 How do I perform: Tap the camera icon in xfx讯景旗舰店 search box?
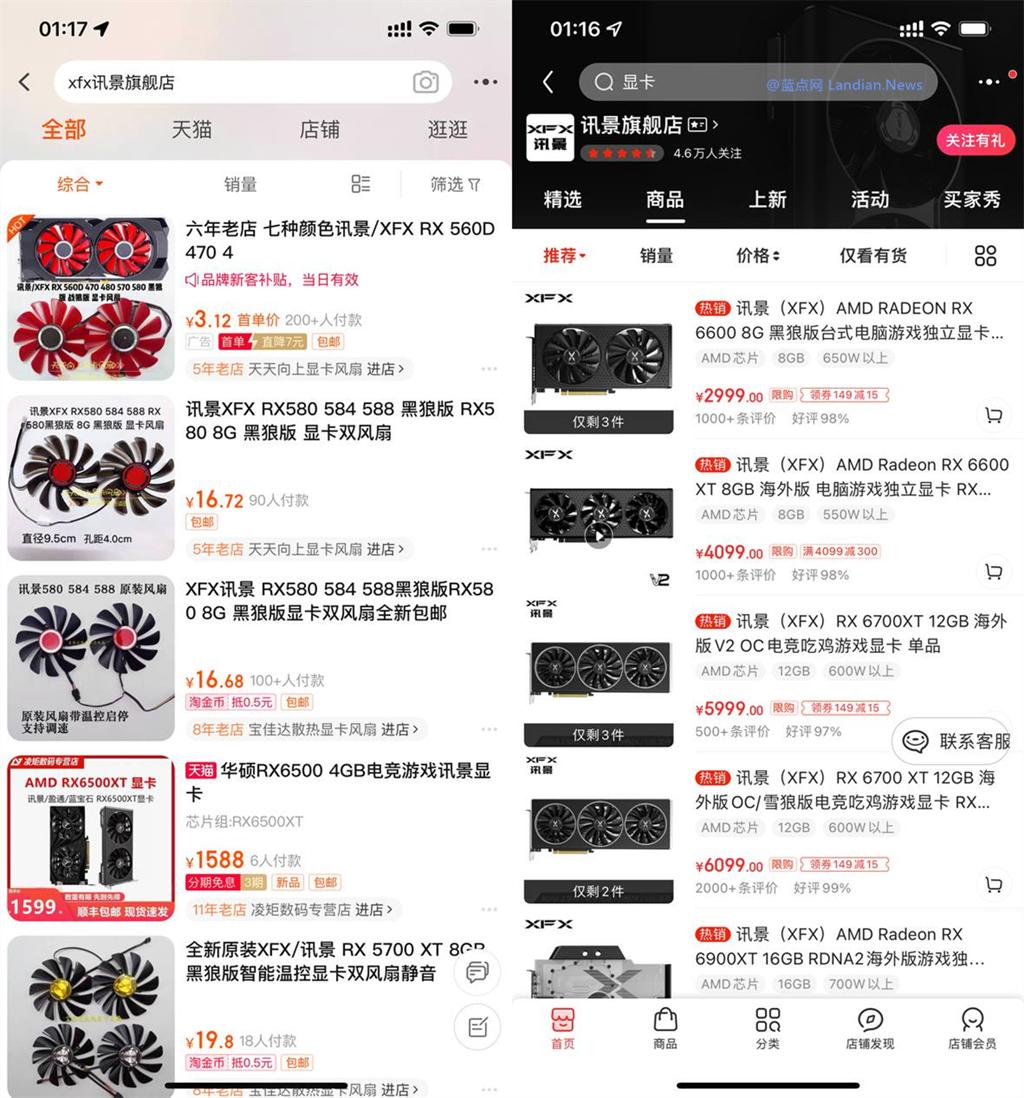coord(426,82)
